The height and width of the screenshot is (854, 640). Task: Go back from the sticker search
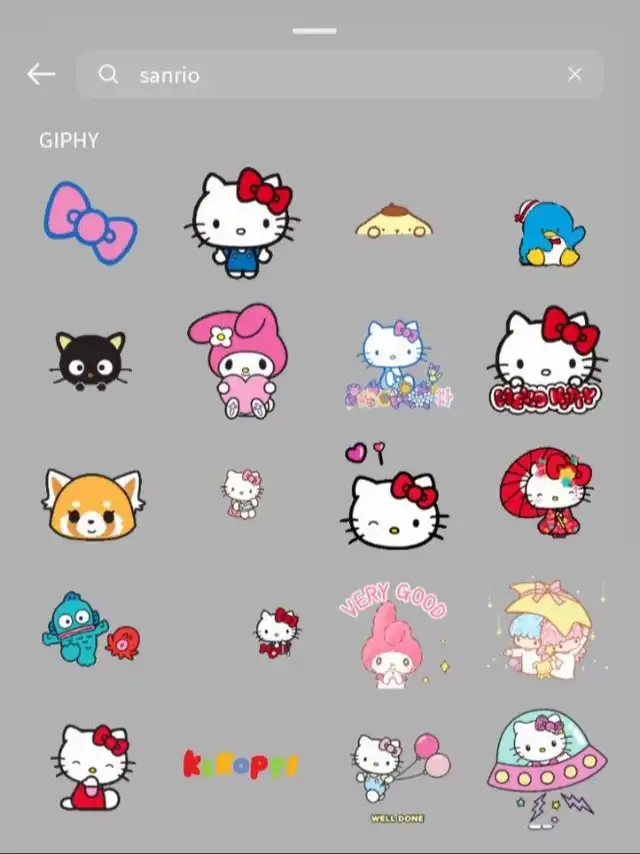(41, 74)
